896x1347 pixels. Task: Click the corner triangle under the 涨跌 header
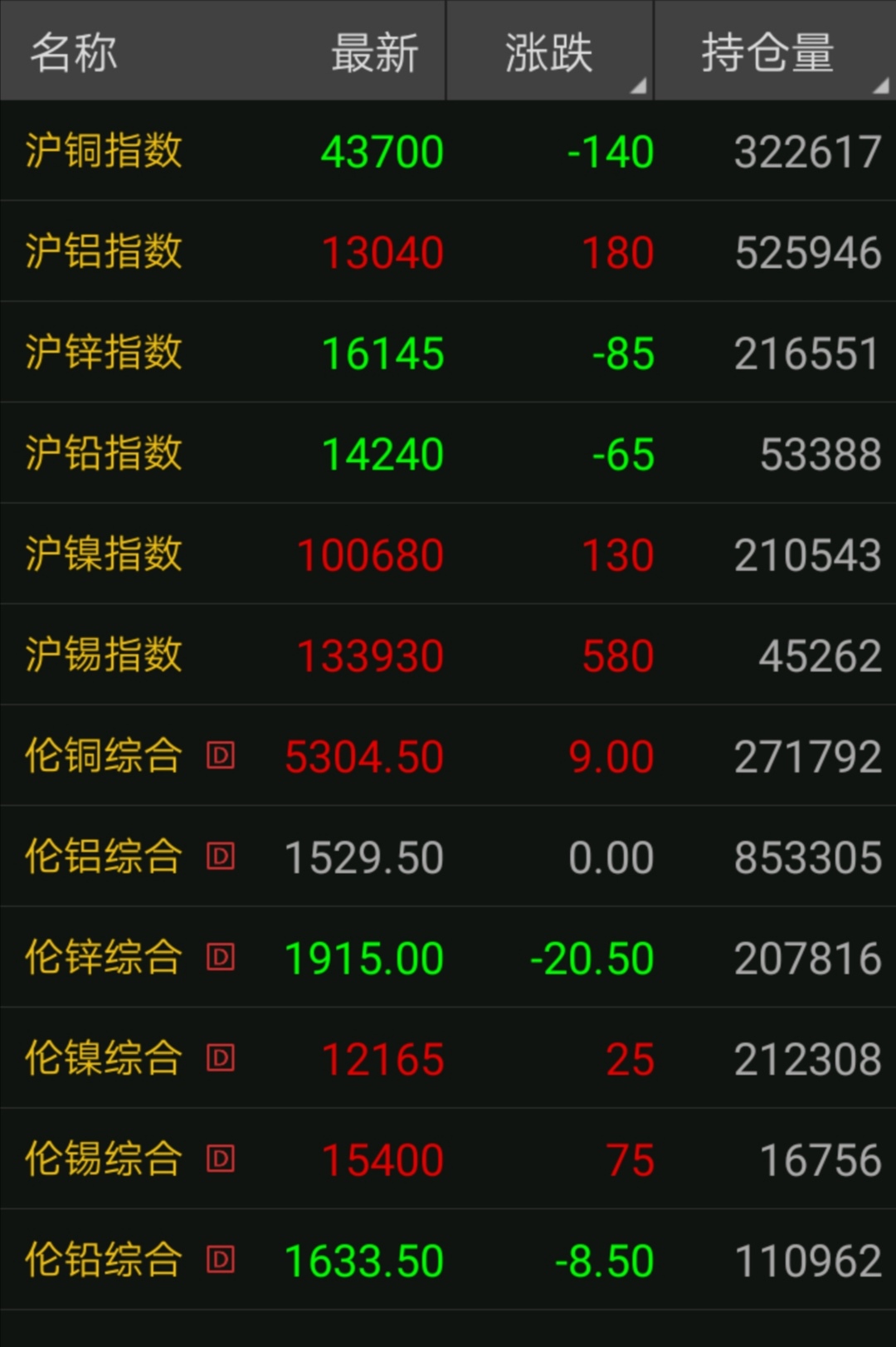[639, 85]
